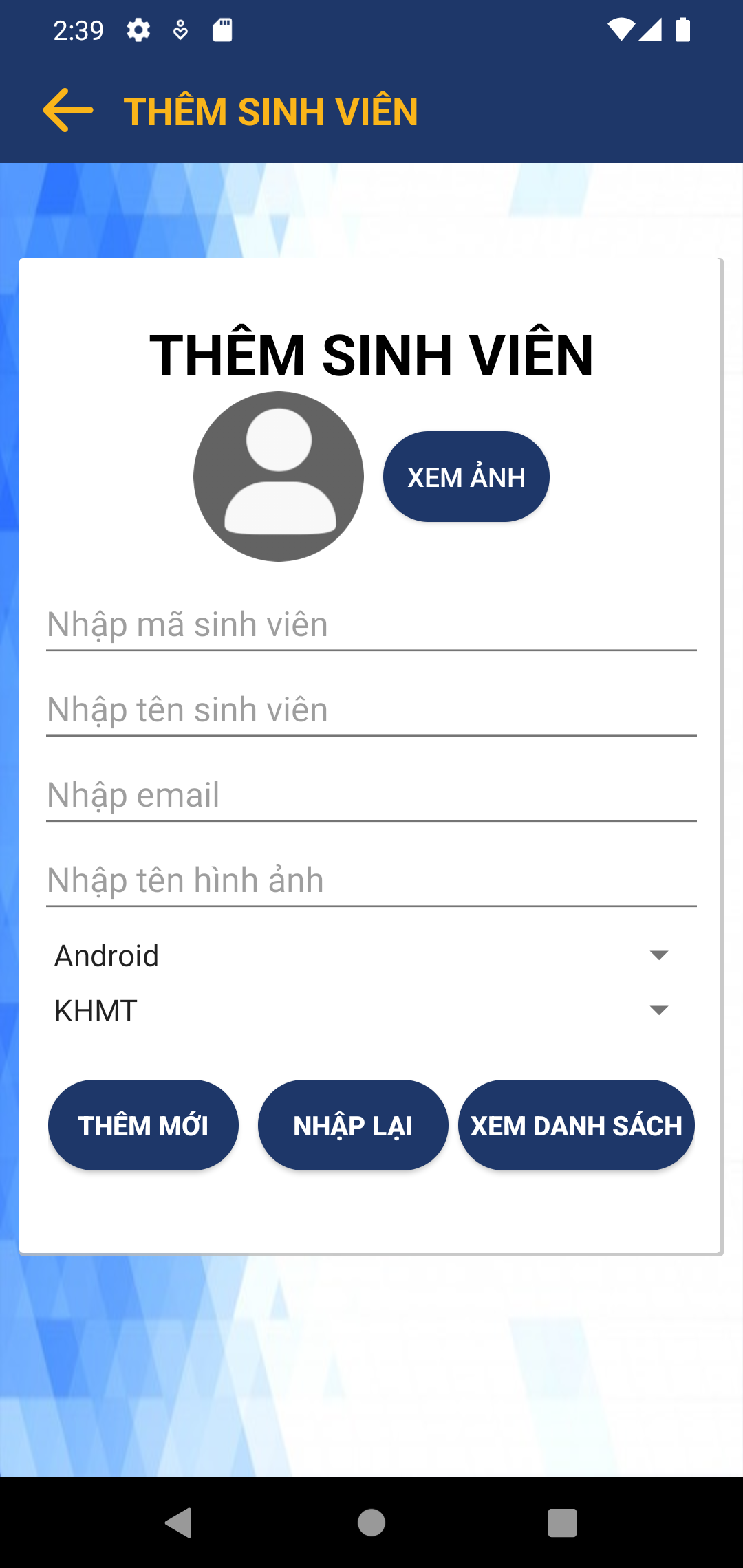
Task: Focus the Nhập mã sinh viên field
Action: [x=371, y=625]
